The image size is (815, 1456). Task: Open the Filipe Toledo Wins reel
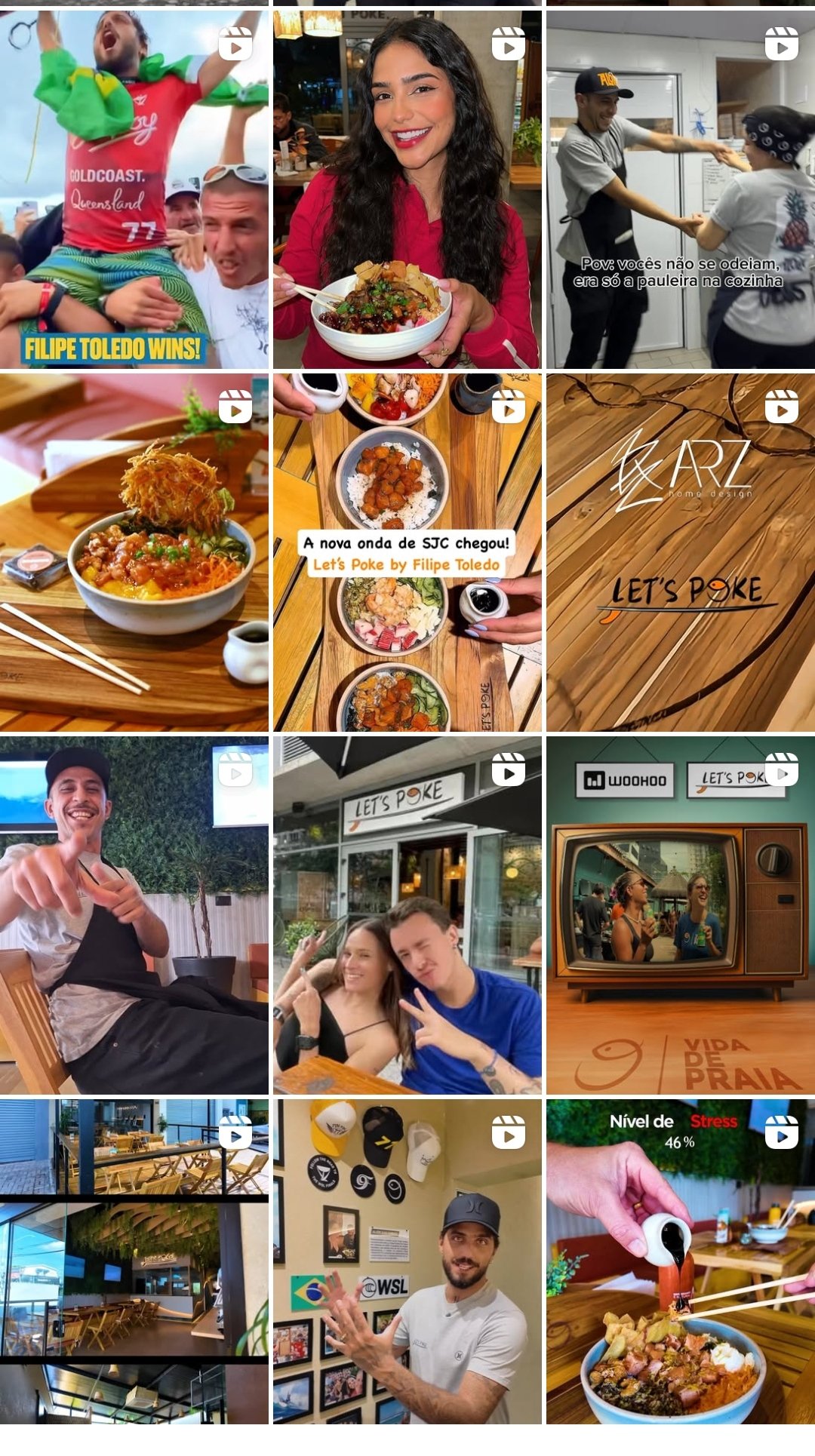click(x=134, y=189)
